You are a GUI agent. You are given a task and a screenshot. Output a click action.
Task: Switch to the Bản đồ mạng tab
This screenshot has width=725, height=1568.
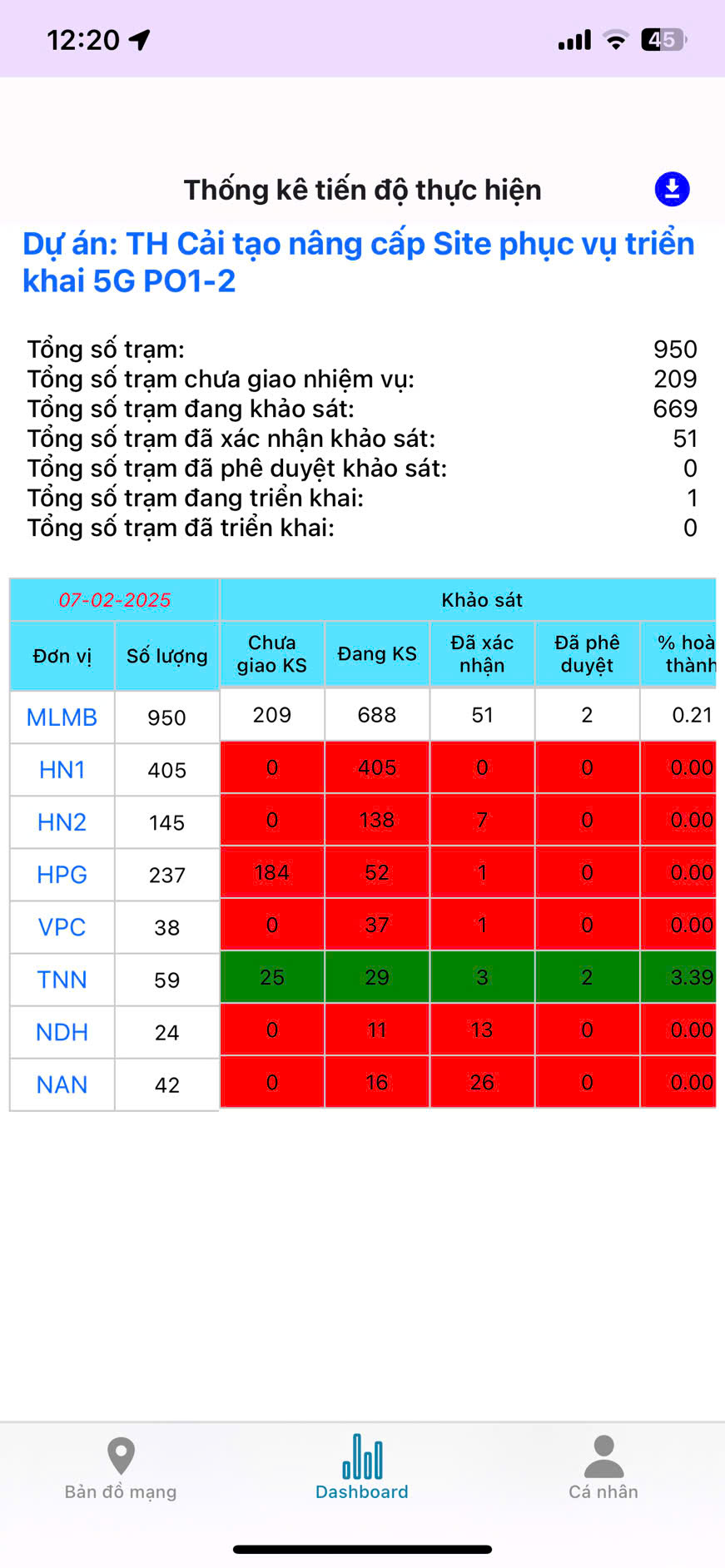121,1468
